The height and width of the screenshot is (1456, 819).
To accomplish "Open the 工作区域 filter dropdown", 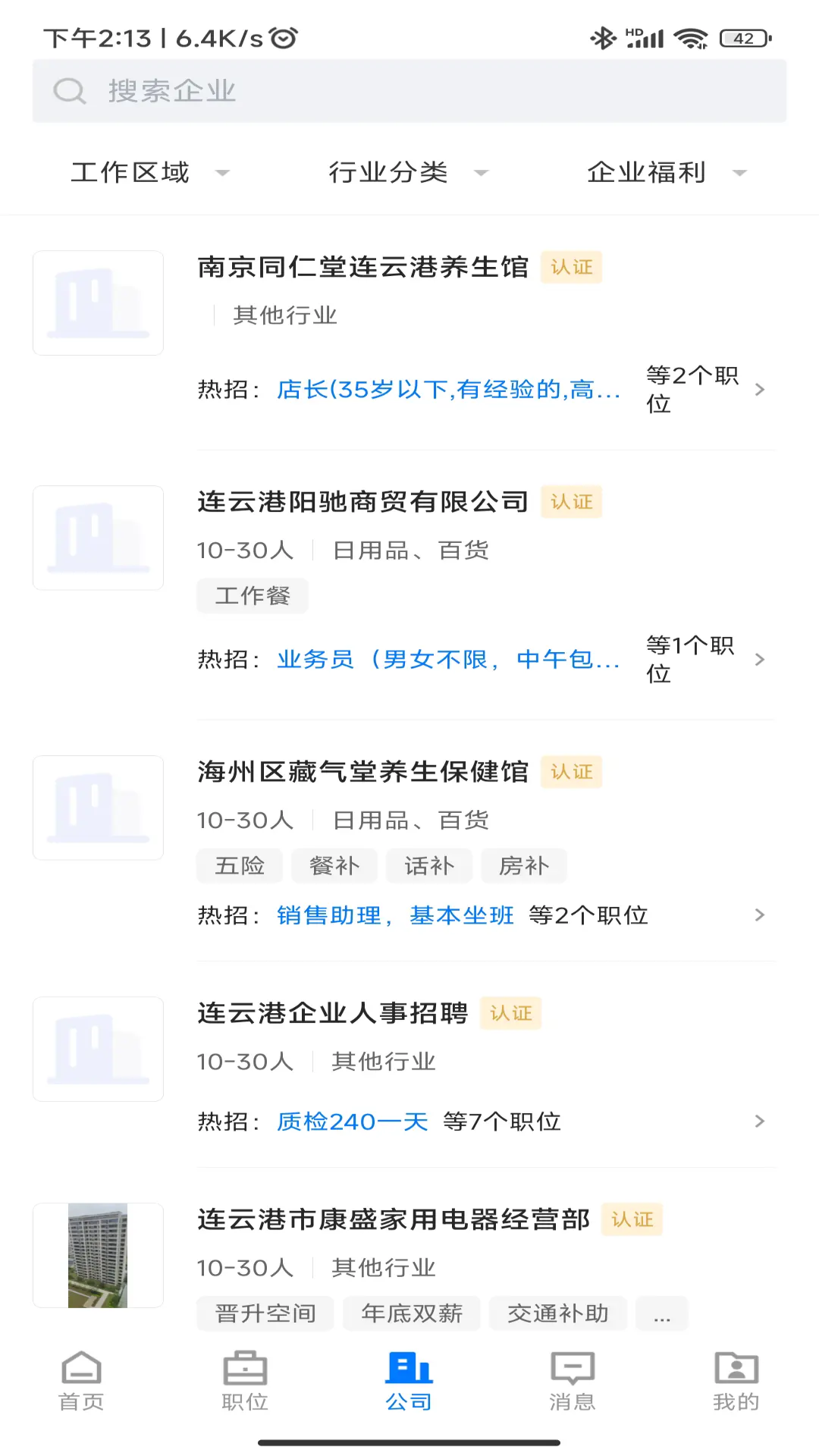I will (x=149, y=172).
